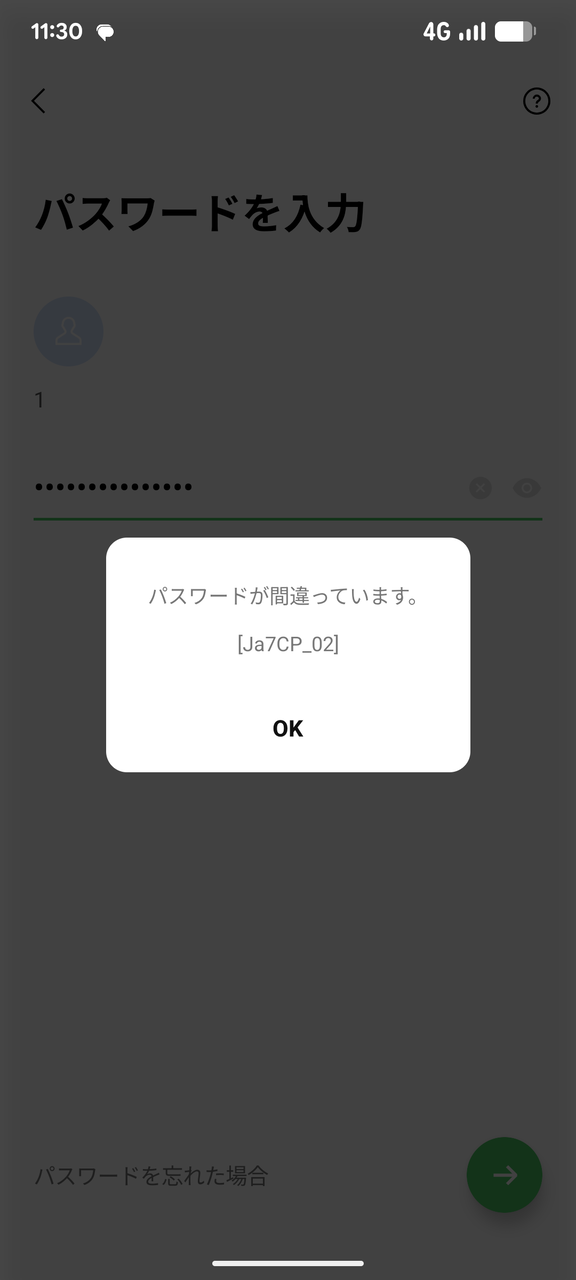Image resolution: width=576 pixels, height=1280 pixels.
Task: Clear the password field with the X icon
Action: click(x=481, y=488)
